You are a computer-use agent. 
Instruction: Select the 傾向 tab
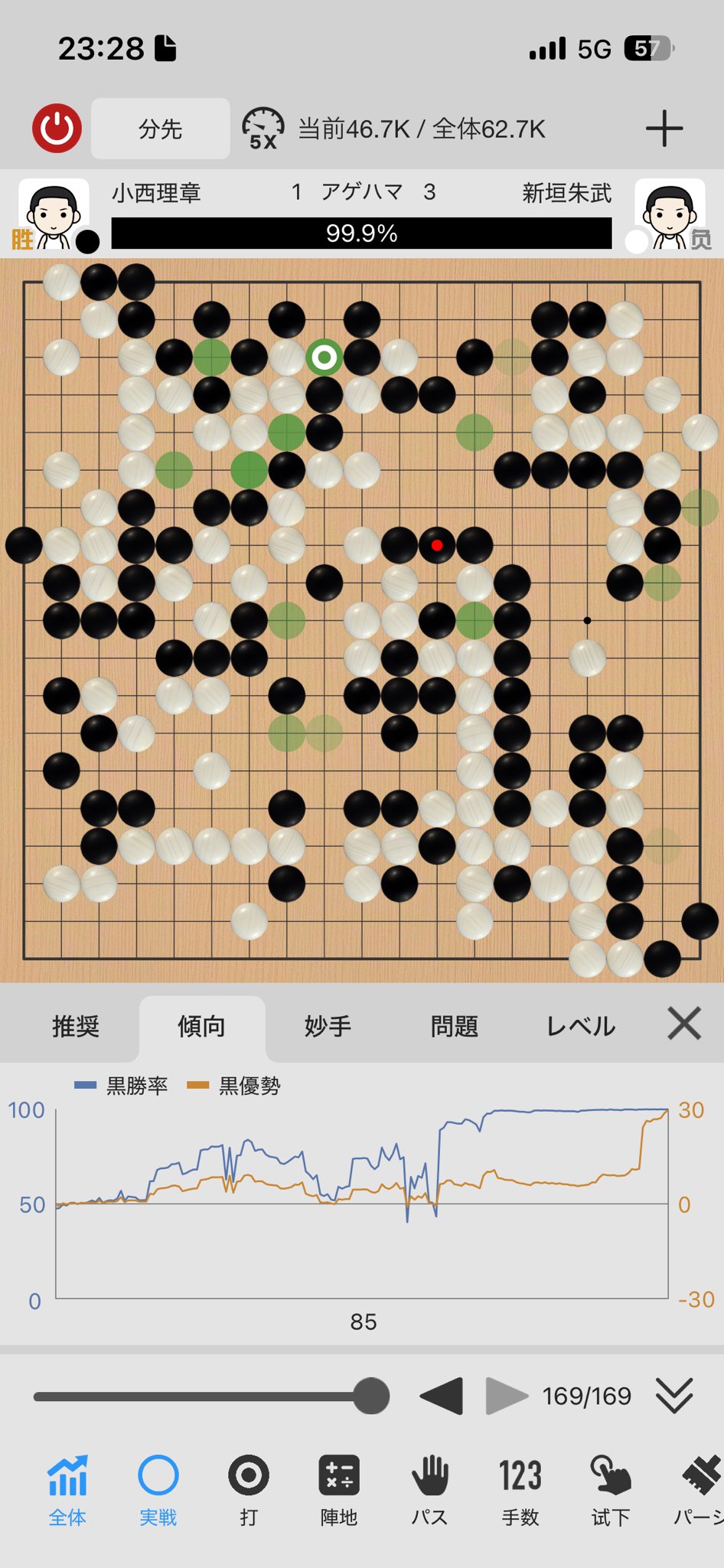click(x=201, y=1026)
